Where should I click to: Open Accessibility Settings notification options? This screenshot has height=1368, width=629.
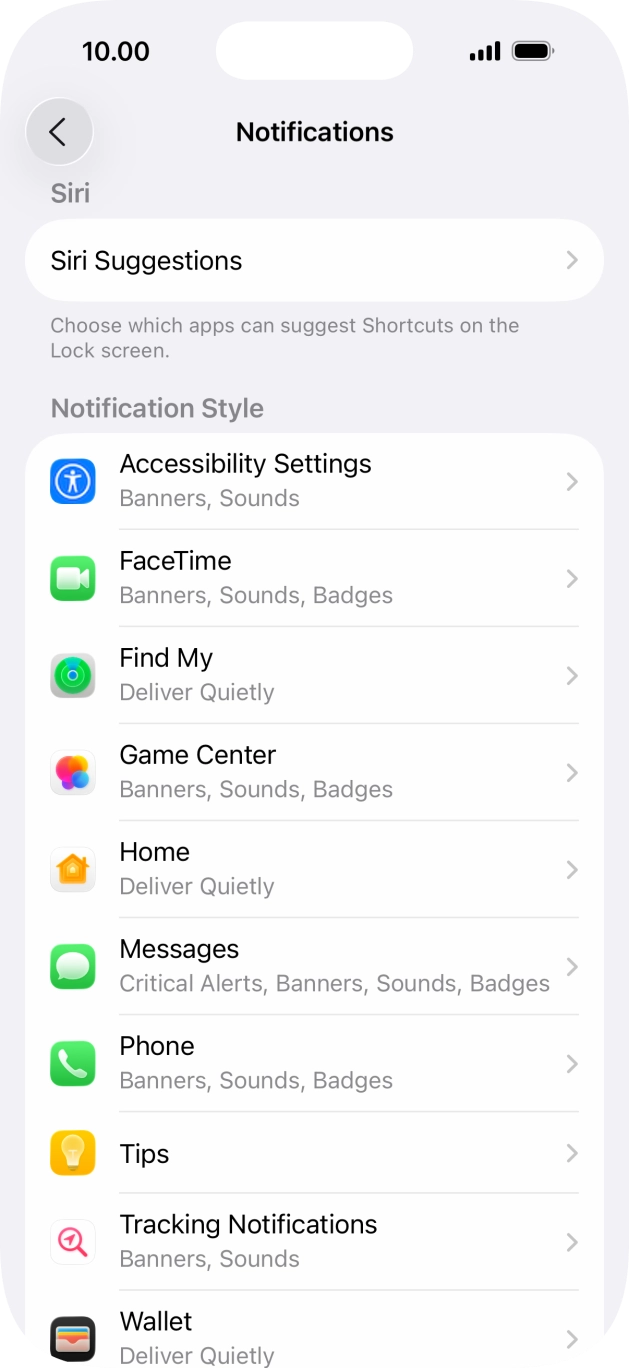coord(314,481)
